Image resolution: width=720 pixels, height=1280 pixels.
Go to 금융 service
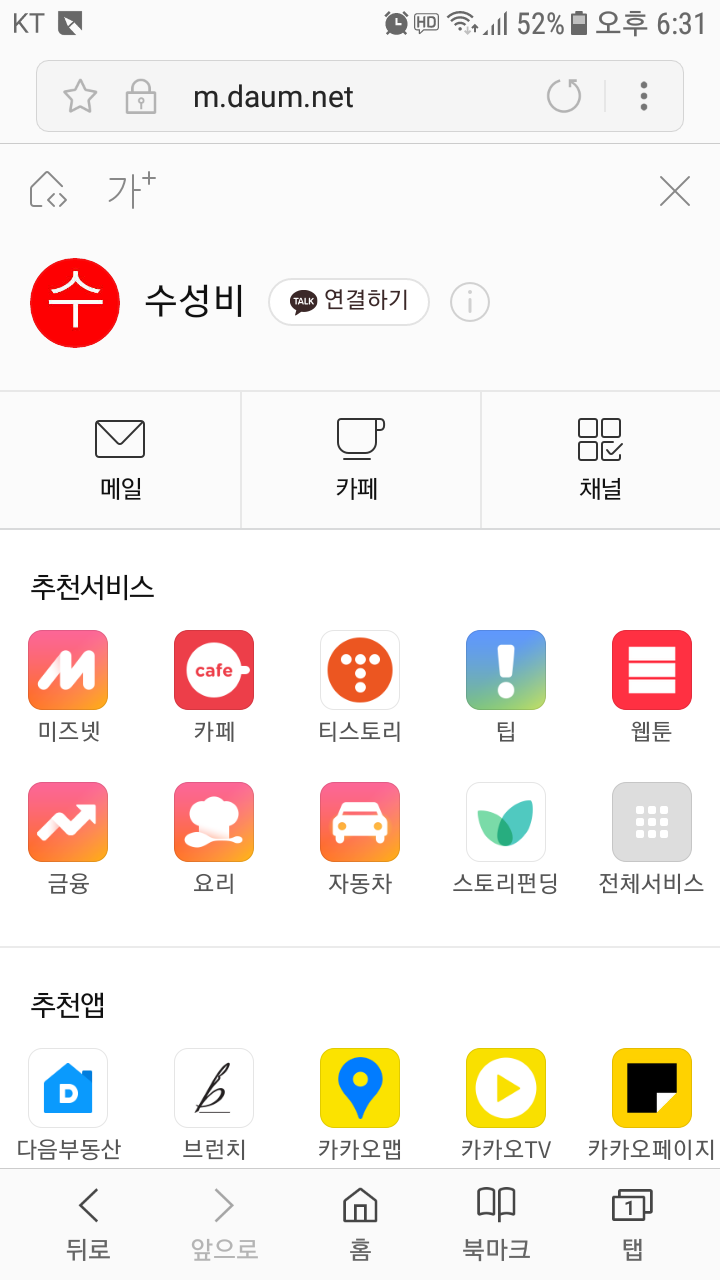(68, 840)
